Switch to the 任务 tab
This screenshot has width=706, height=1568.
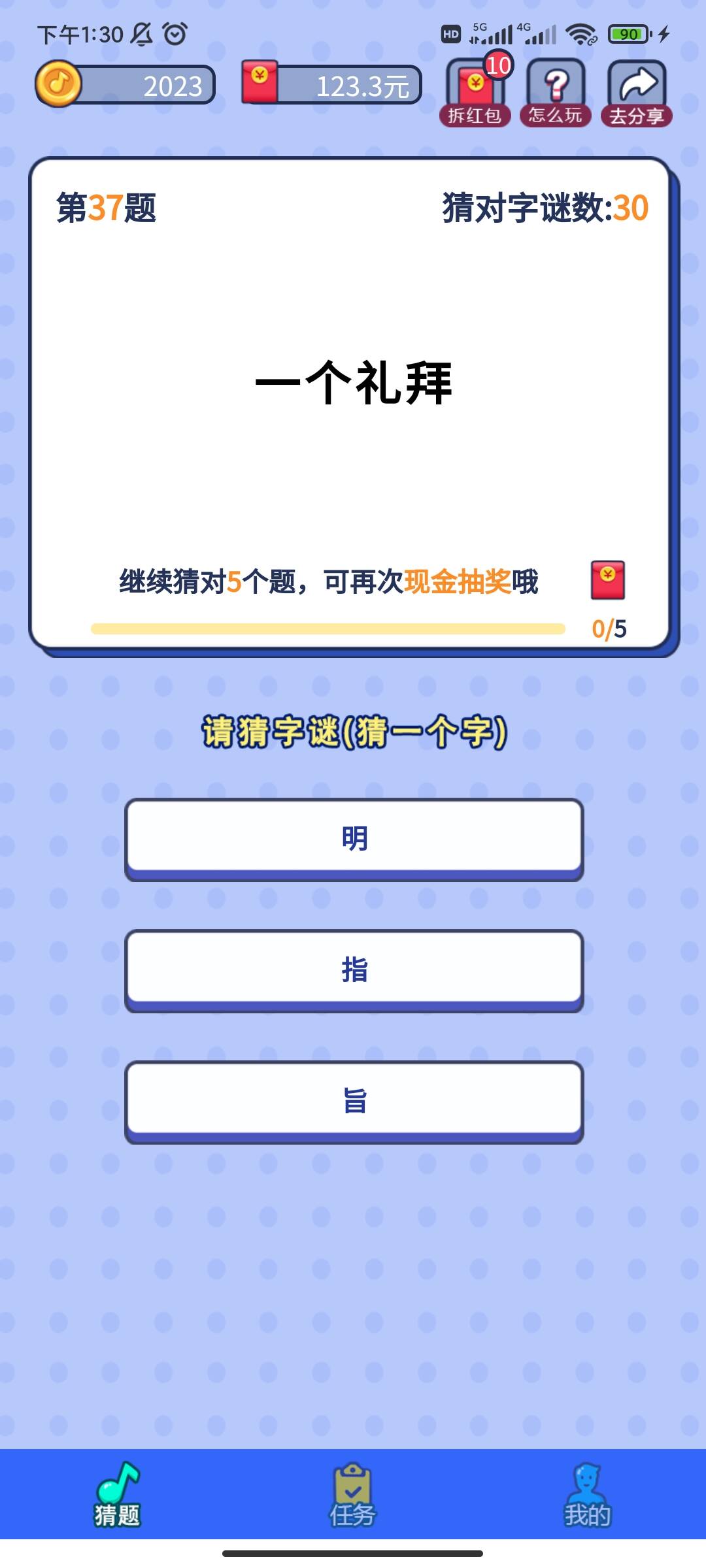click(x=353, y=1496)
